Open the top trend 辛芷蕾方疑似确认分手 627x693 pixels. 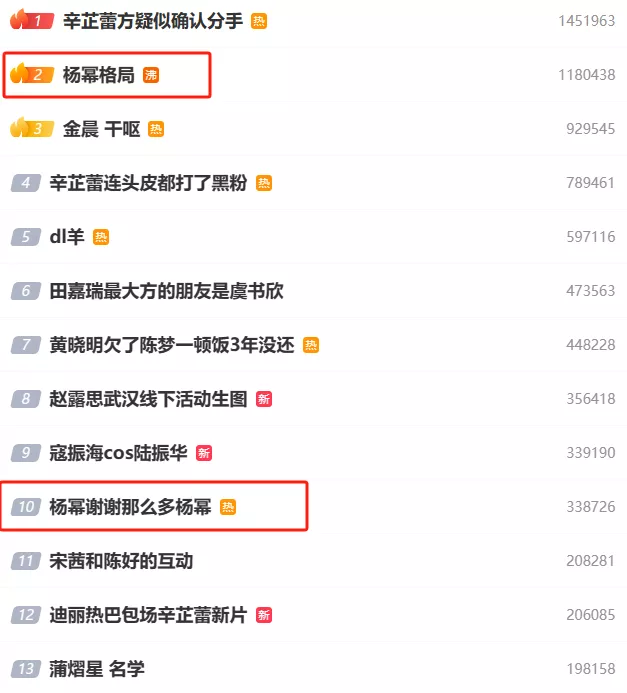point(152,20)
